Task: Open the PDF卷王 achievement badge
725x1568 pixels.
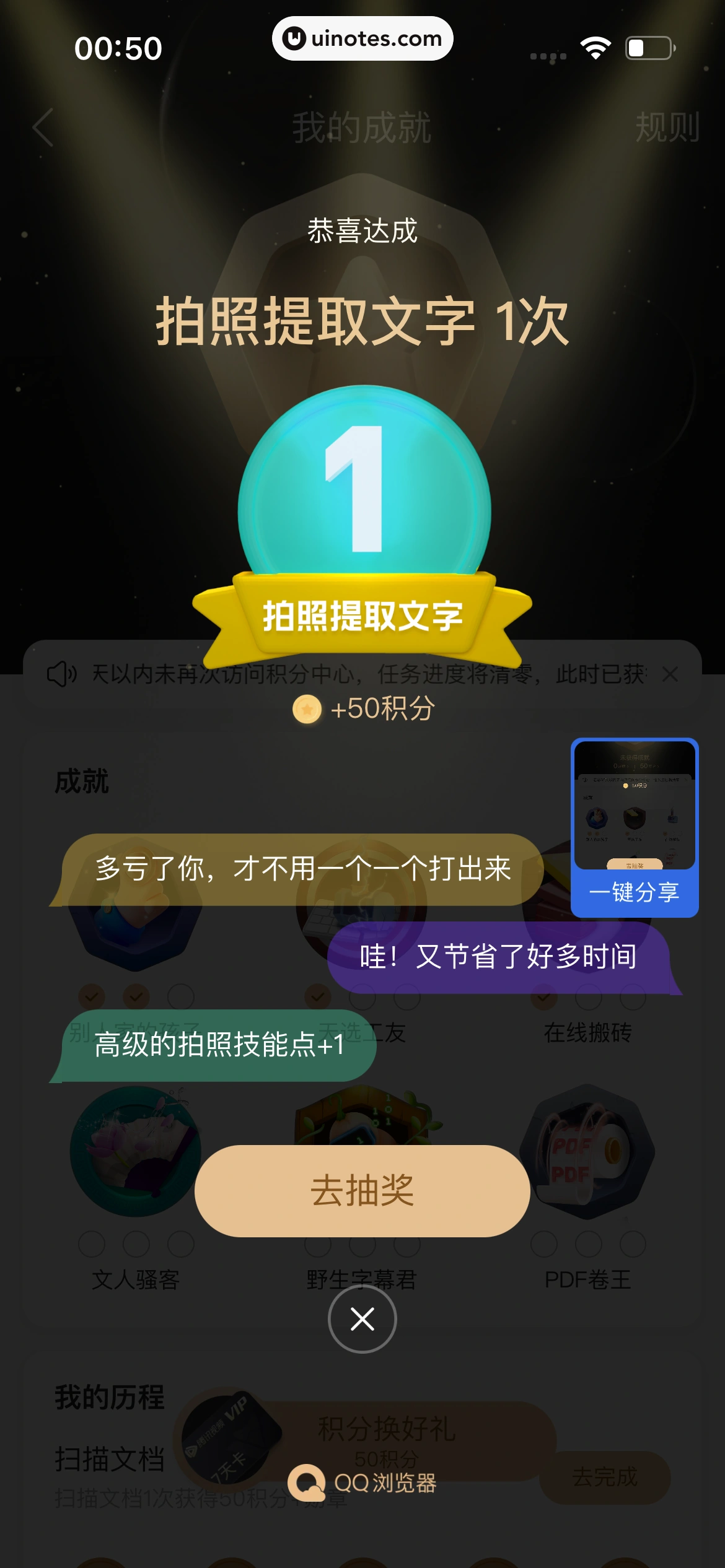Action: point(587,1158)
